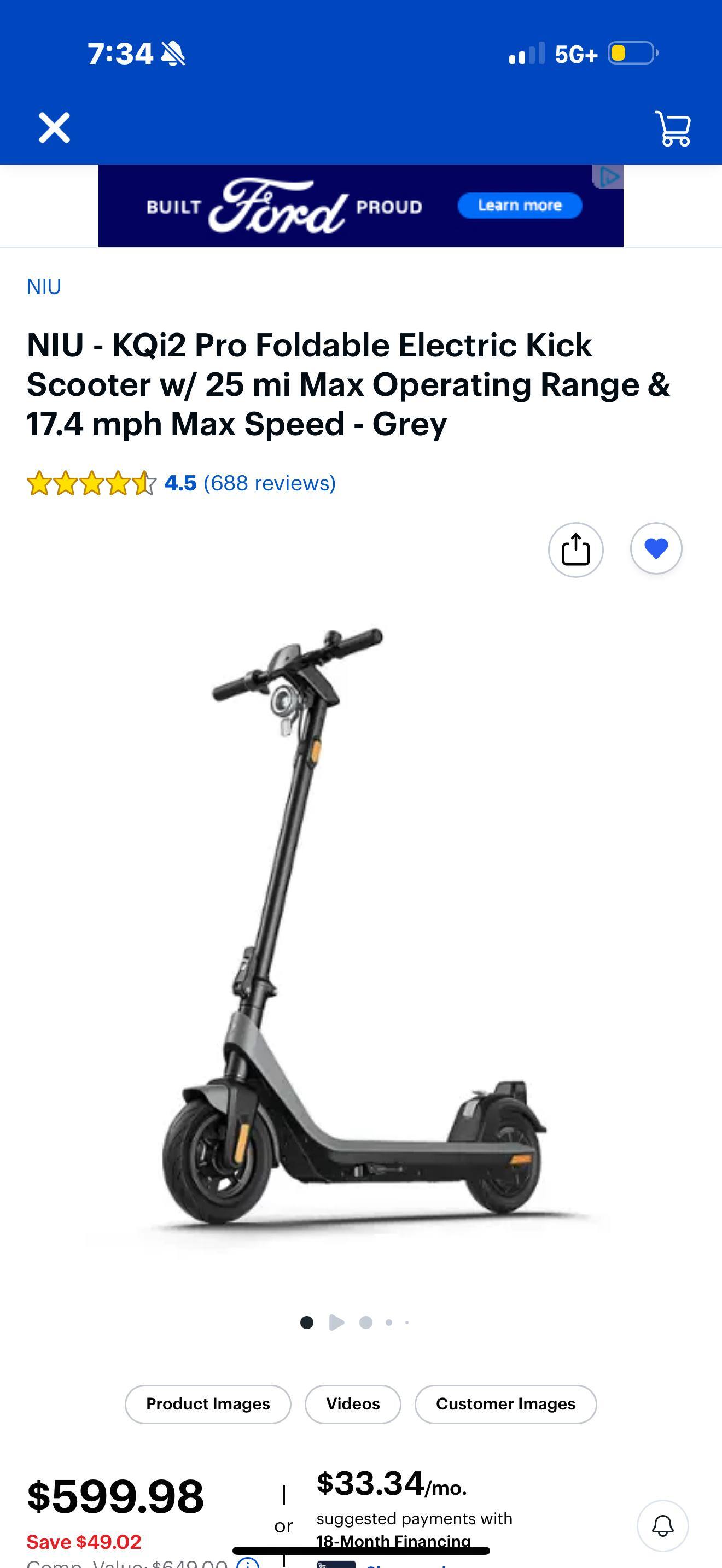Share this scooter listing
722x1568 pixels.
click(x=575, y=549)
